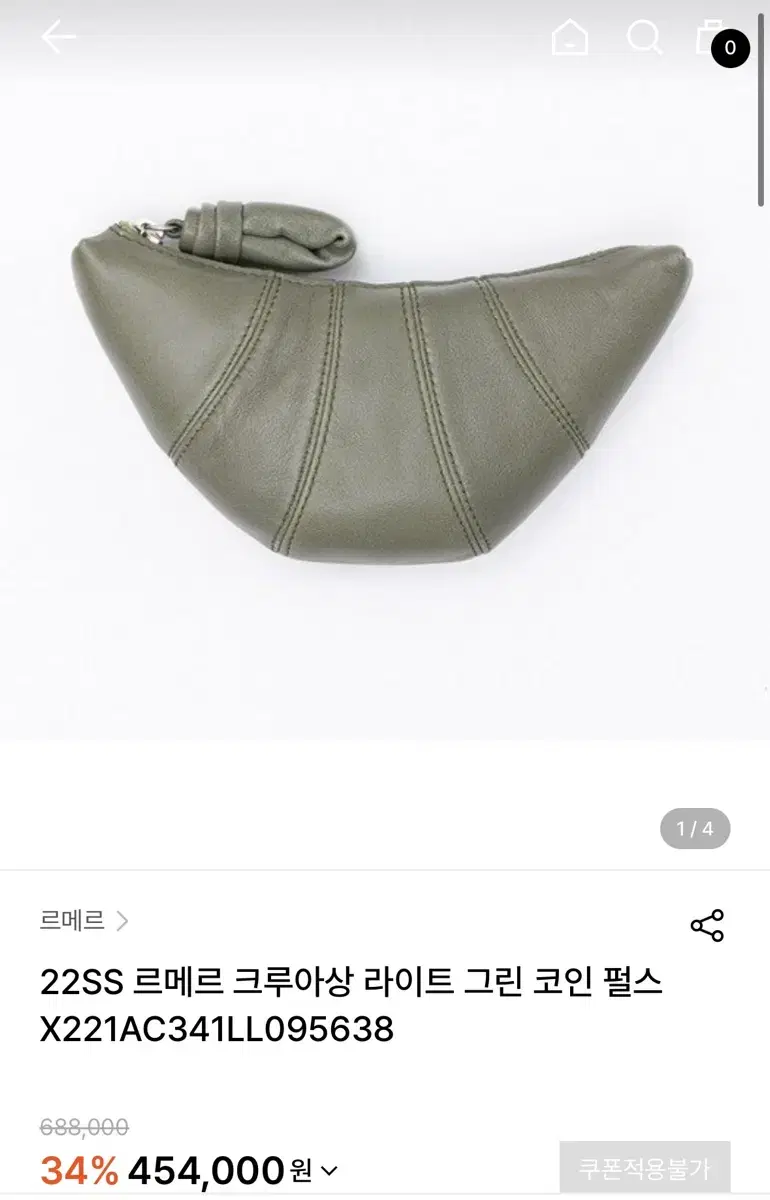Open the home screen via the house icon
This screenshot has width=770, height=1200.
pyautogui.click(x=570, y=38)
